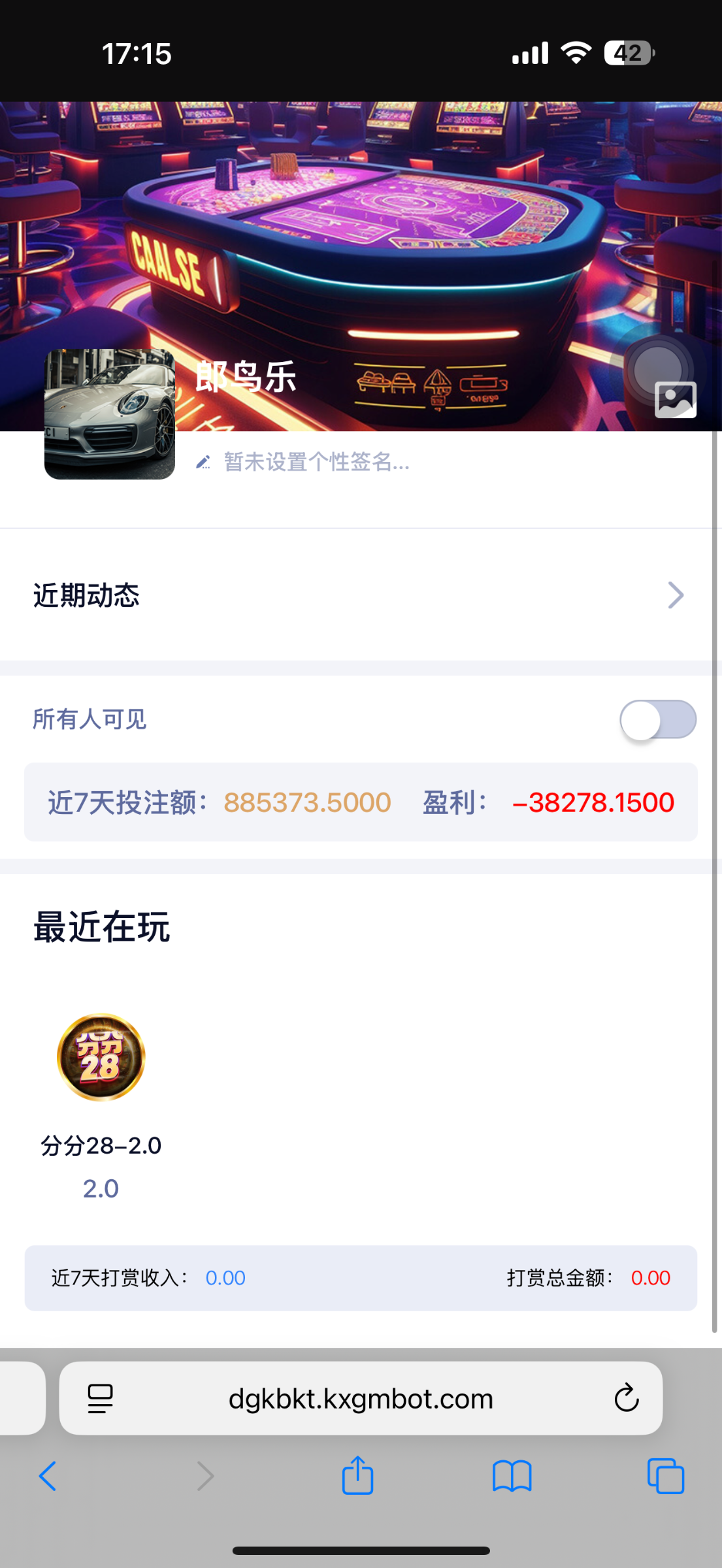Open the Porsche profile avatar
The height and width of the screenshot is (1568, 722).
[x=110, y=414]
